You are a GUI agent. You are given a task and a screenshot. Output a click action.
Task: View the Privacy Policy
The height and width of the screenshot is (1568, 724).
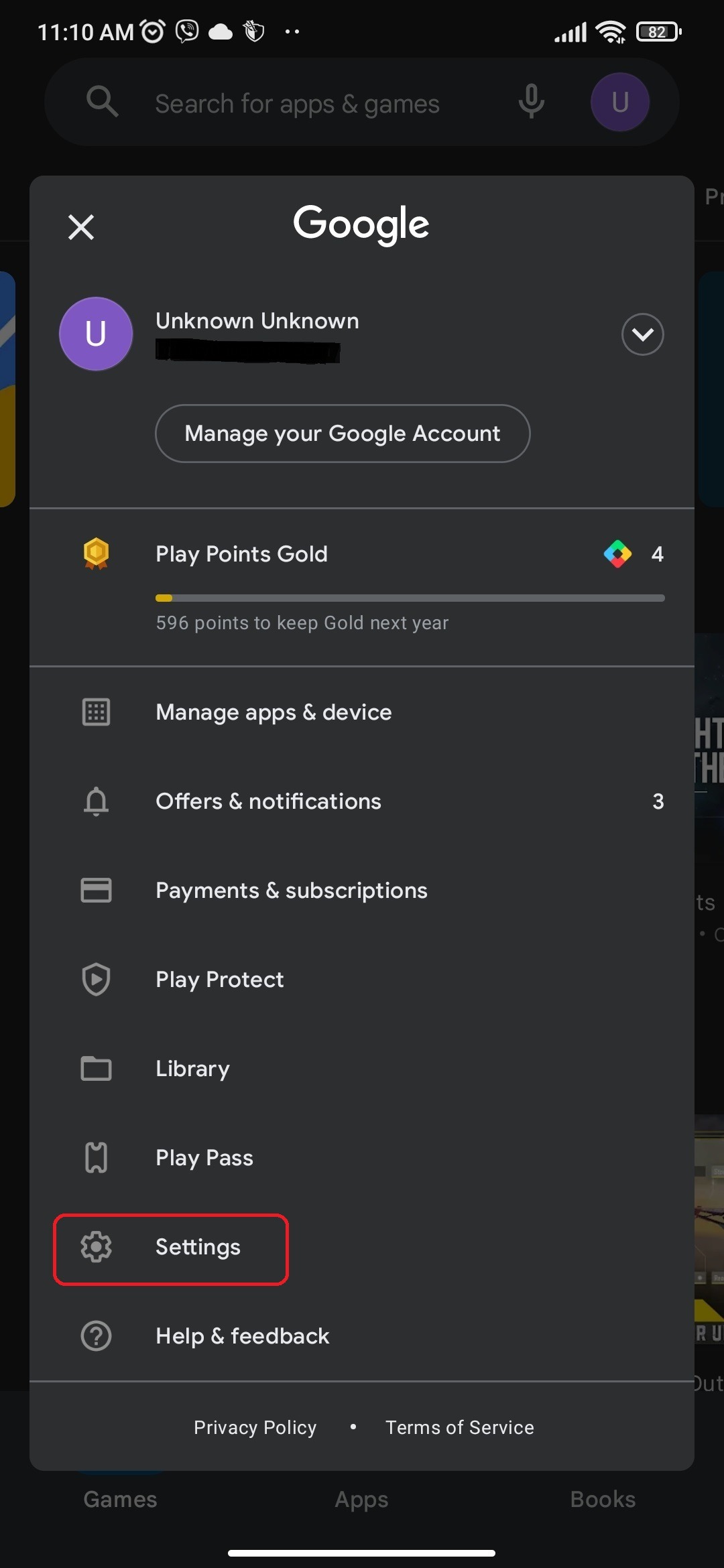tap(255, 1427)
